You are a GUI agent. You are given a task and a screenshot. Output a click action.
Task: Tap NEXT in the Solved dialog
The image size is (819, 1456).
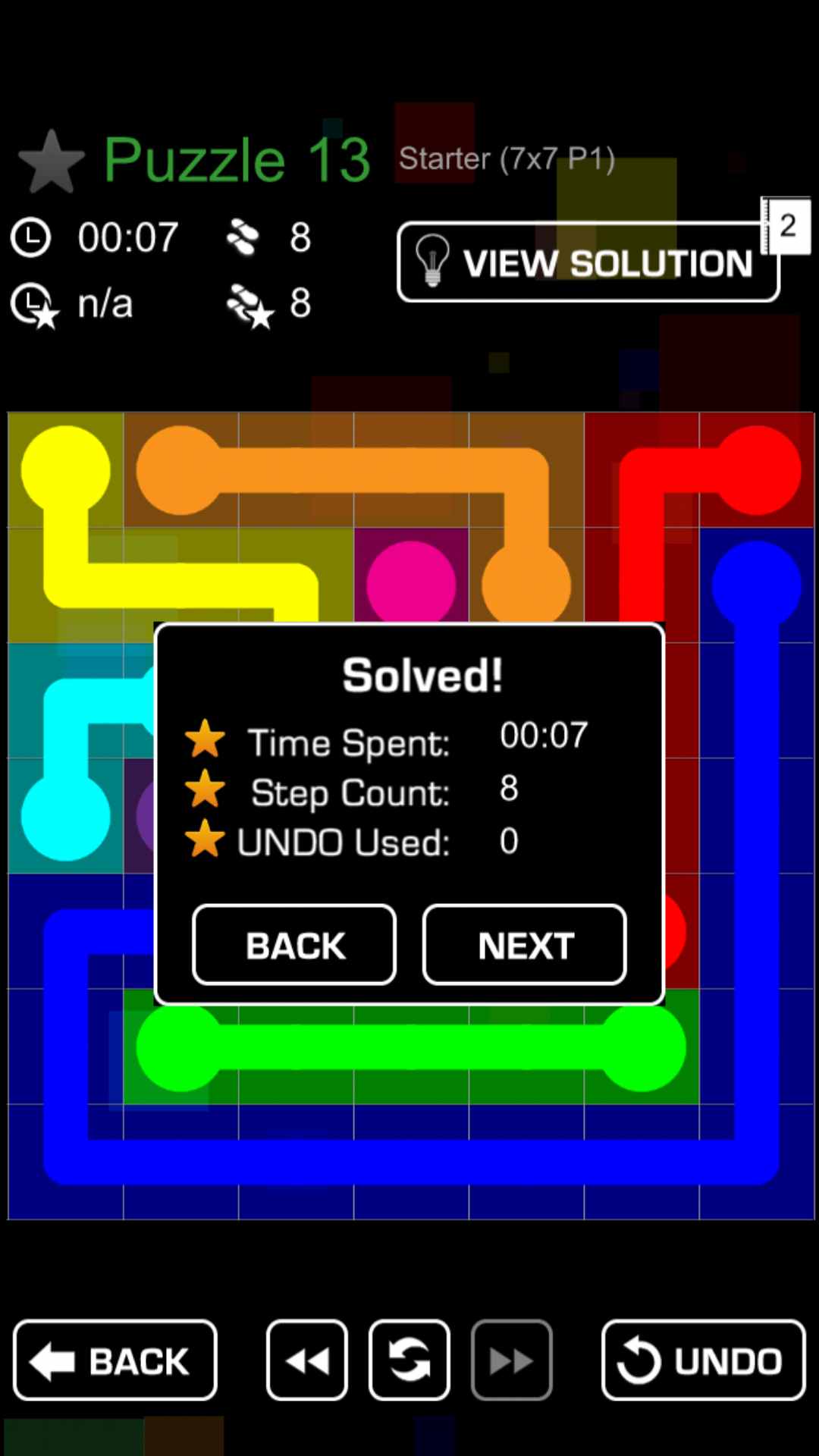click(524, 945)
